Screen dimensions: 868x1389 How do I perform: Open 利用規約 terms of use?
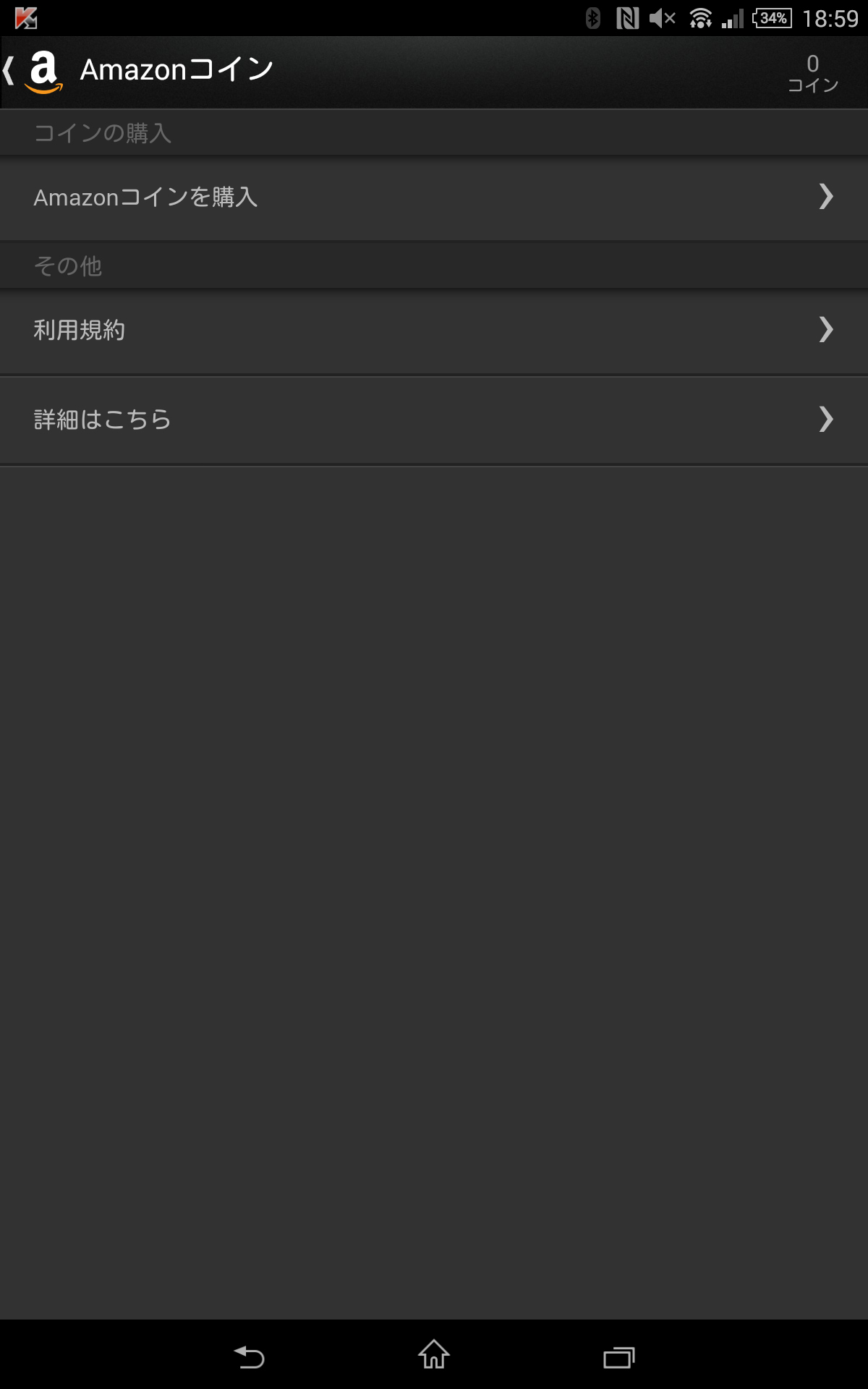tap(434, 331)
